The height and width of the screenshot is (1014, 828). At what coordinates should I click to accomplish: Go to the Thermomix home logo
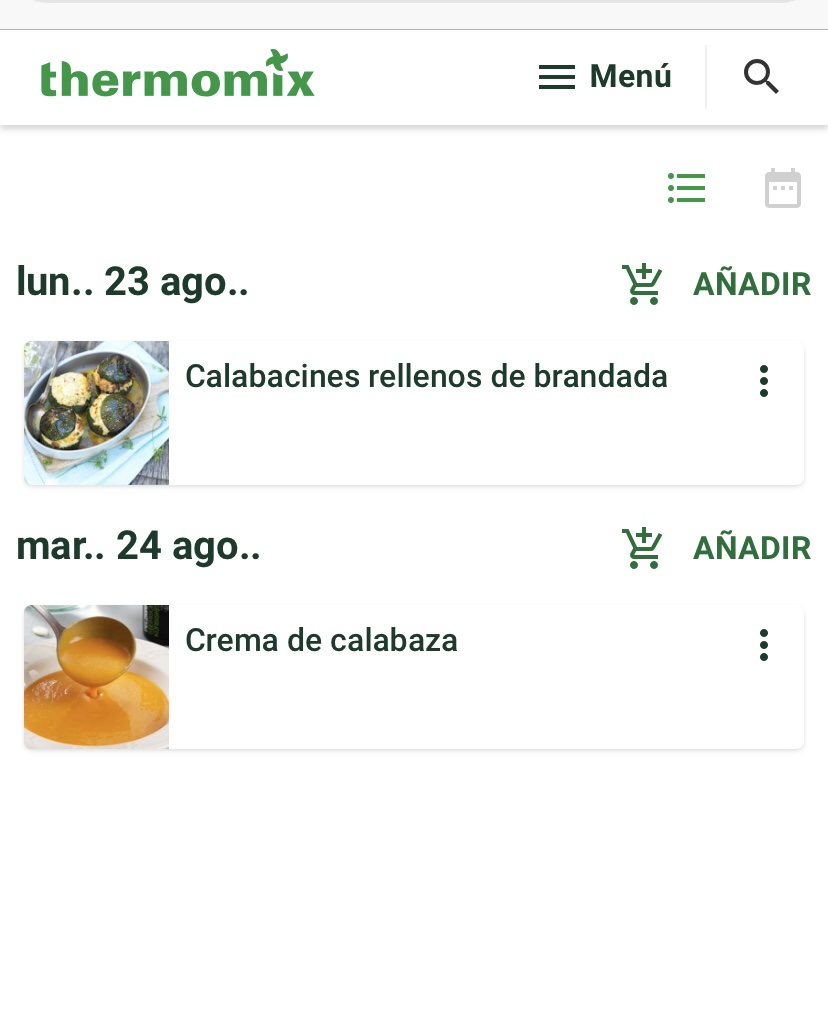(177, 76)
